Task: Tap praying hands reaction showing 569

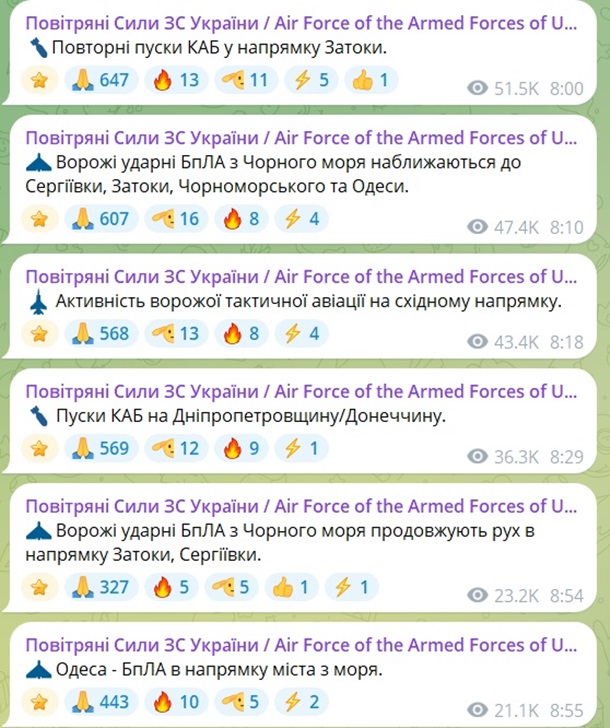Action: (103, 448)
